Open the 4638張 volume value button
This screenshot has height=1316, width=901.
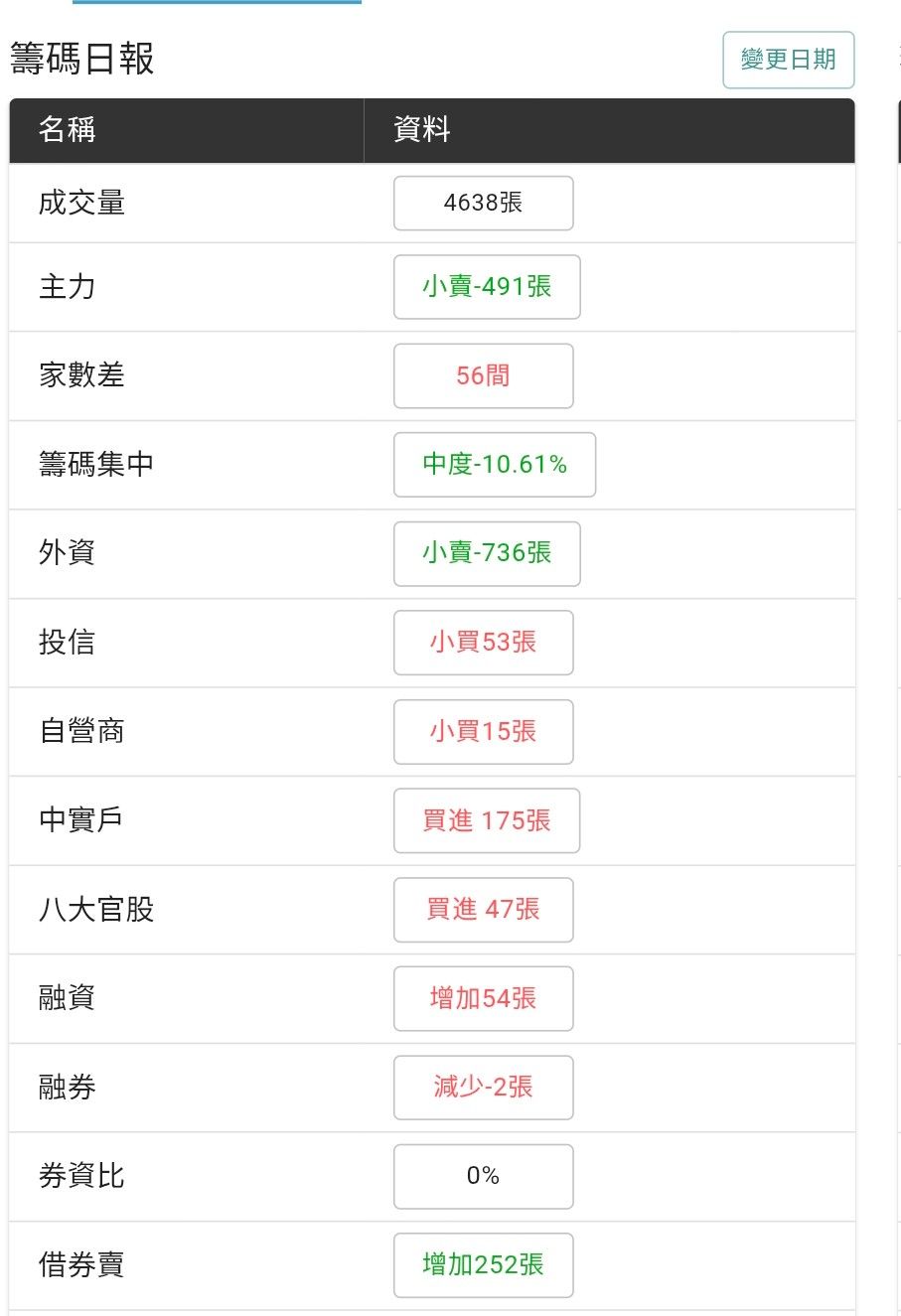click(x=483, y=203)
